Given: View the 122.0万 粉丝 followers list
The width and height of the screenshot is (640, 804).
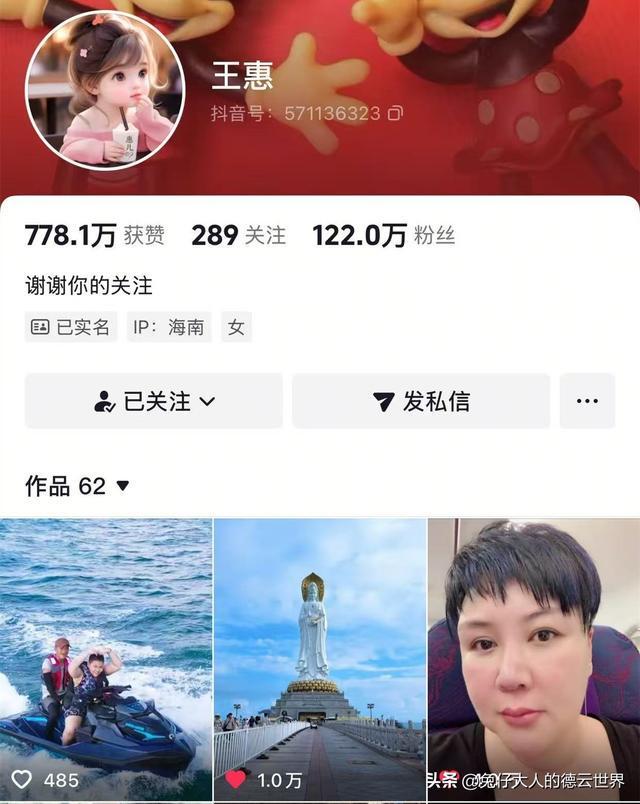Looking at the screenshot, I should tap(383, 235).
